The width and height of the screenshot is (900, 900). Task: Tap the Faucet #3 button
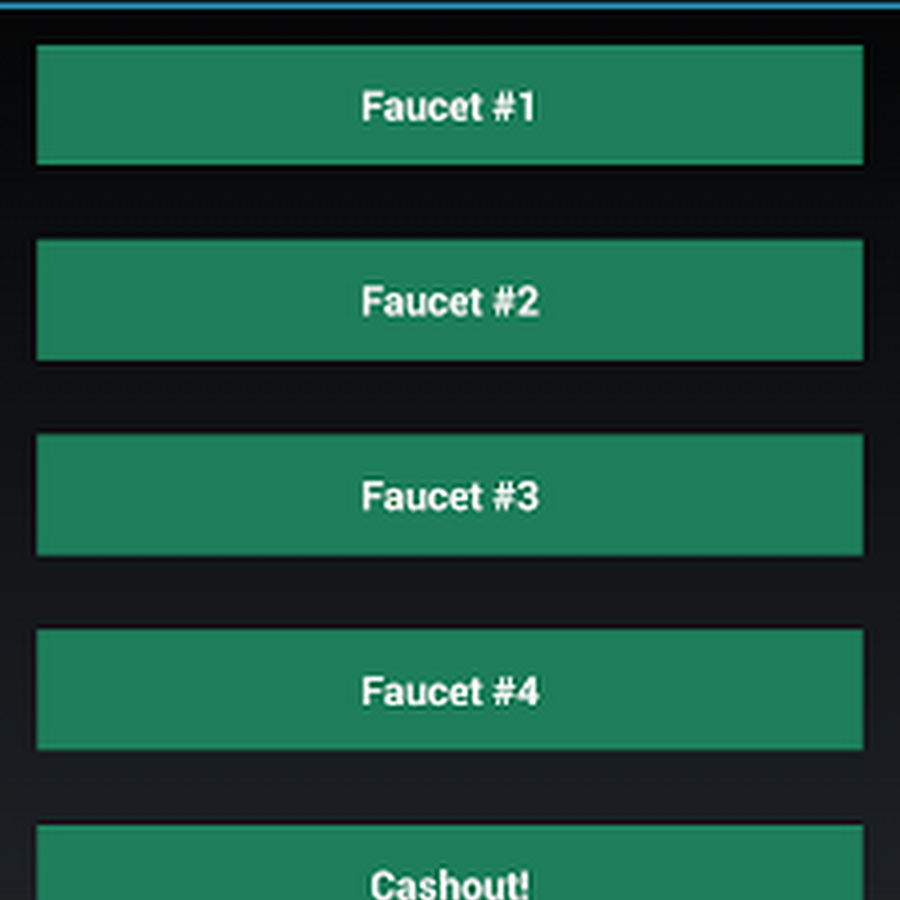[x=450, y=495]
